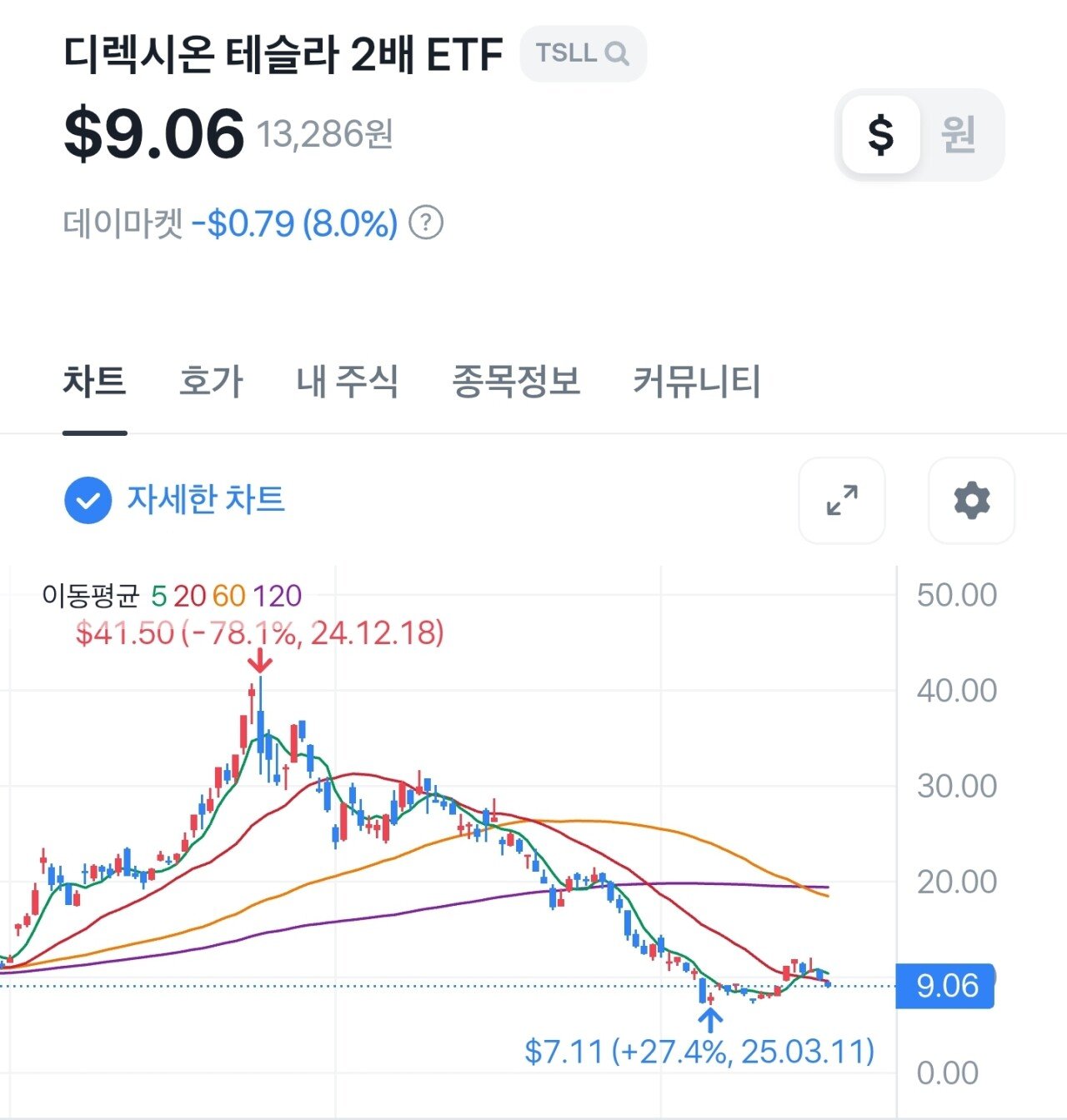The height and width of the screenshot is (1120, 1067).
Task: Switch currency display to dollars
Action: click(881, 134)
